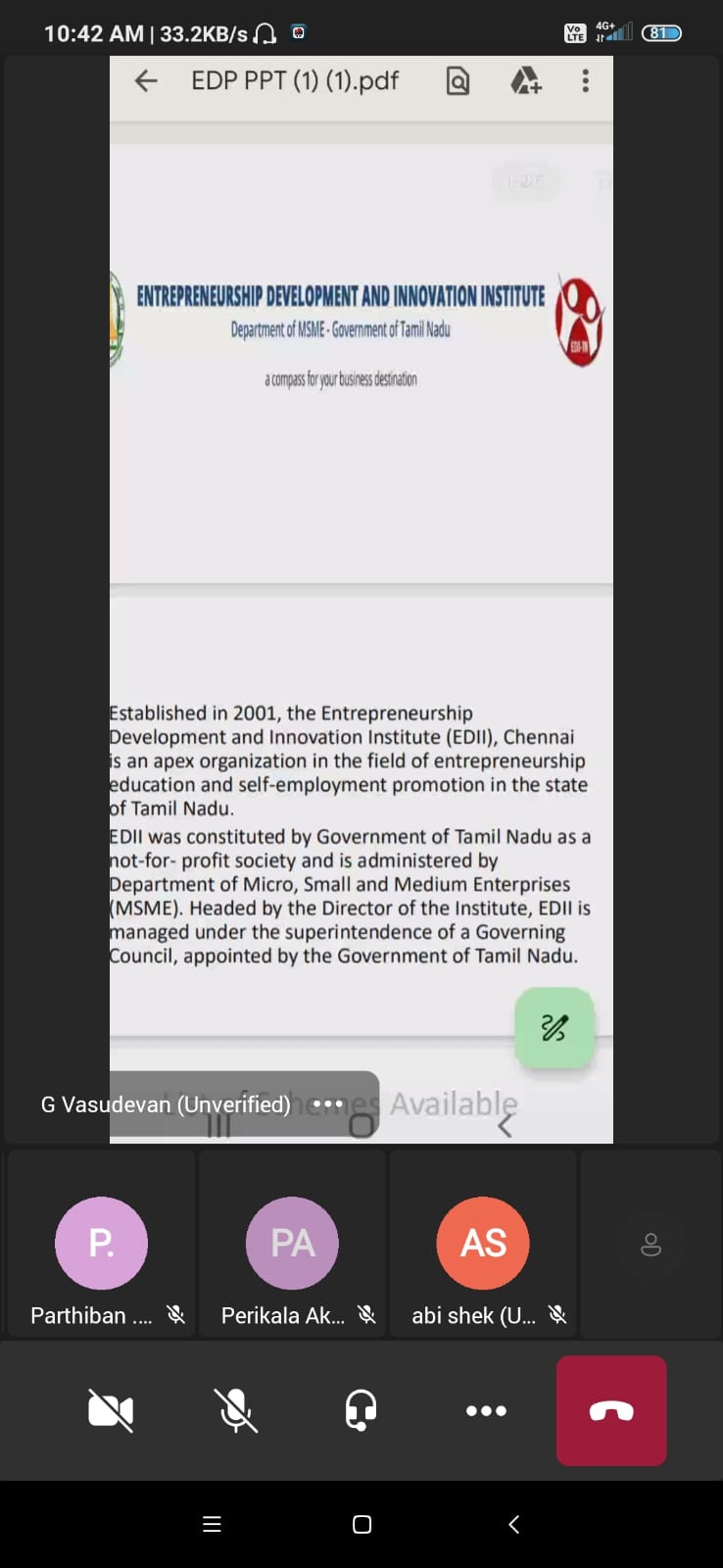723x1568 pixels.
Task: Change the audio output device
Action: (x=361, y=1410)
